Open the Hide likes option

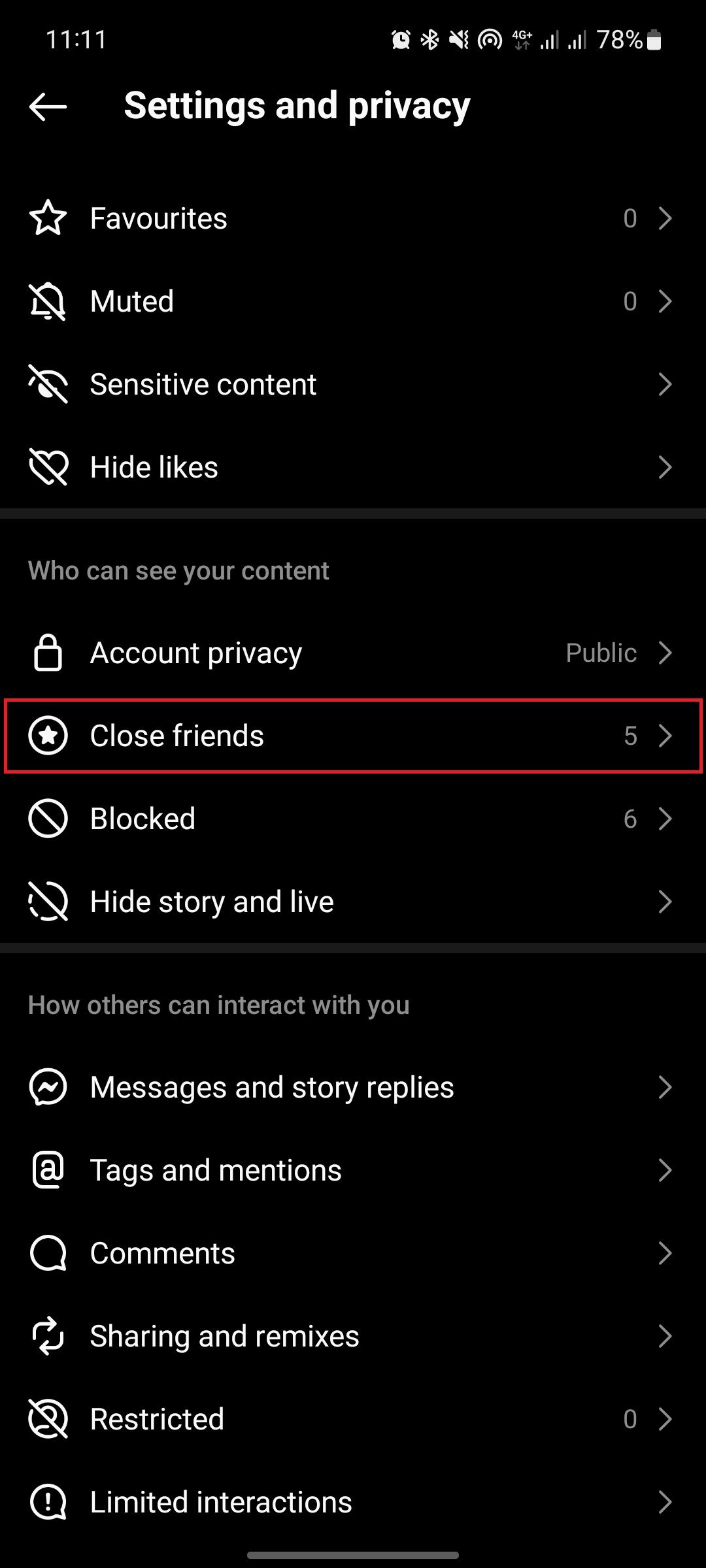tap(353, 467)
